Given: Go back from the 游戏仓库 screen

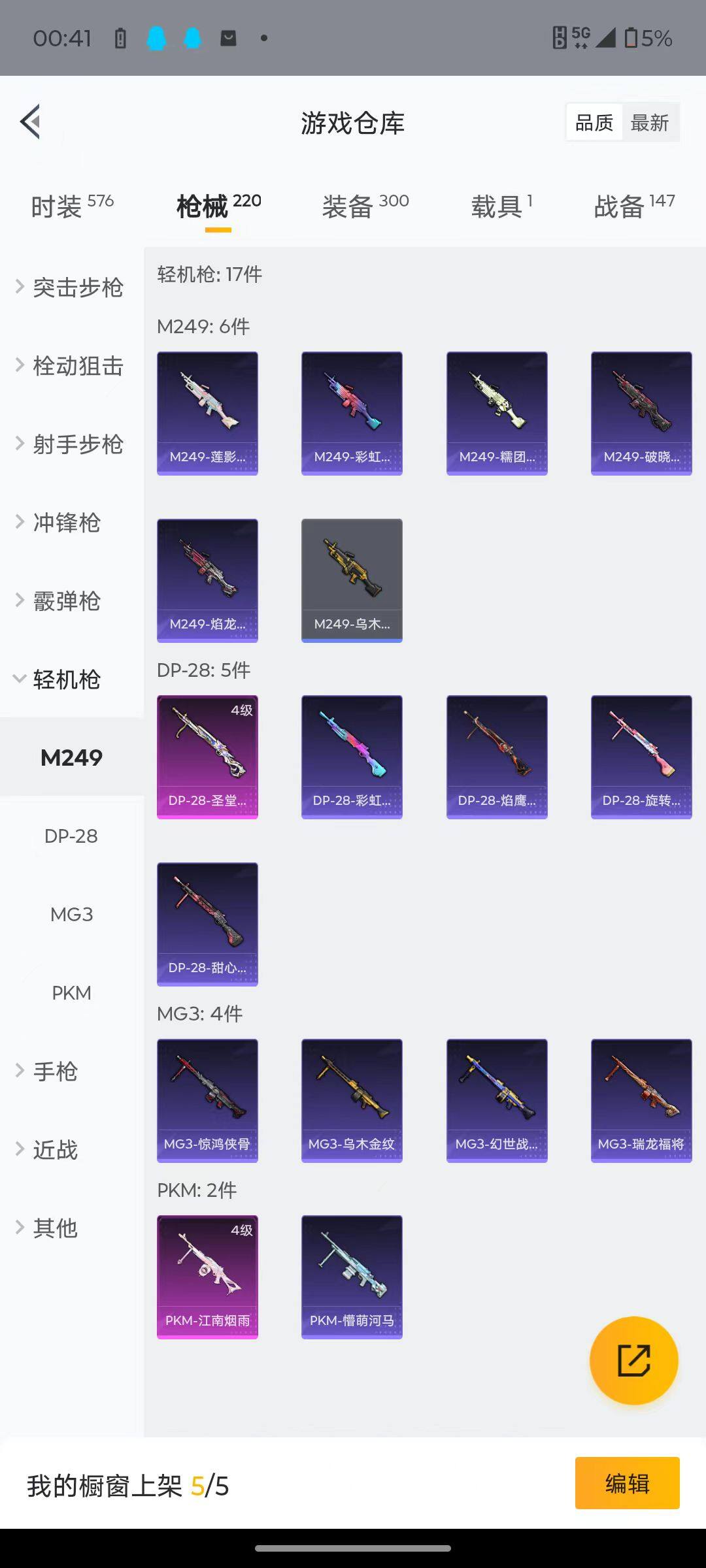Looking at the screenshot, I should coord(31,122).
